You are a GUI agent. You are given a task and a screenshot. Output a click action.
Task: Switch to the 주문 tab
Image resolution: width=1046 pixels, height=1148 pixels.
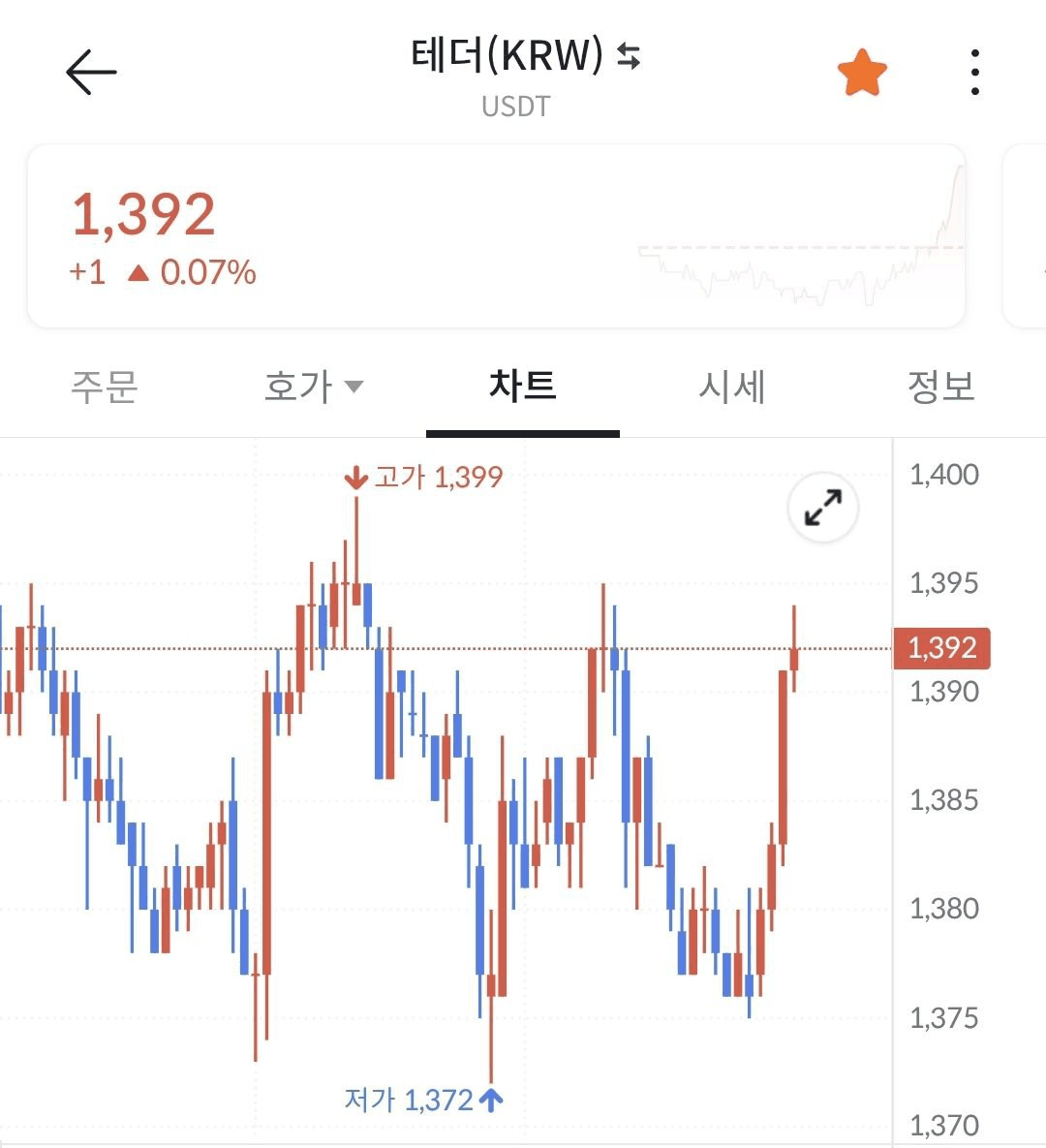[103, 386]
